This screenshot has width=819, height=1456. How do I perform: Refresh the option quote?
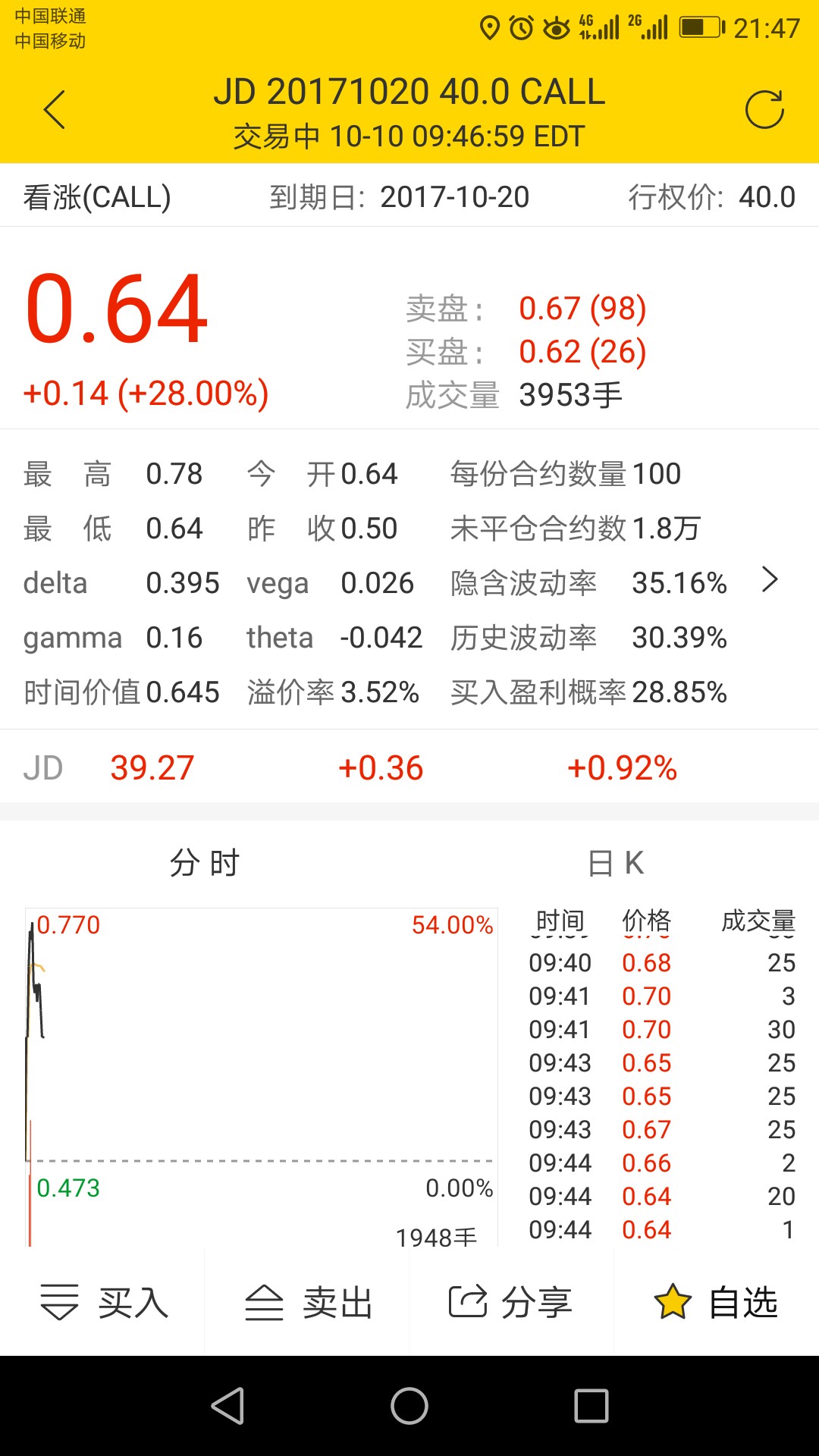(x=764, y=110)
